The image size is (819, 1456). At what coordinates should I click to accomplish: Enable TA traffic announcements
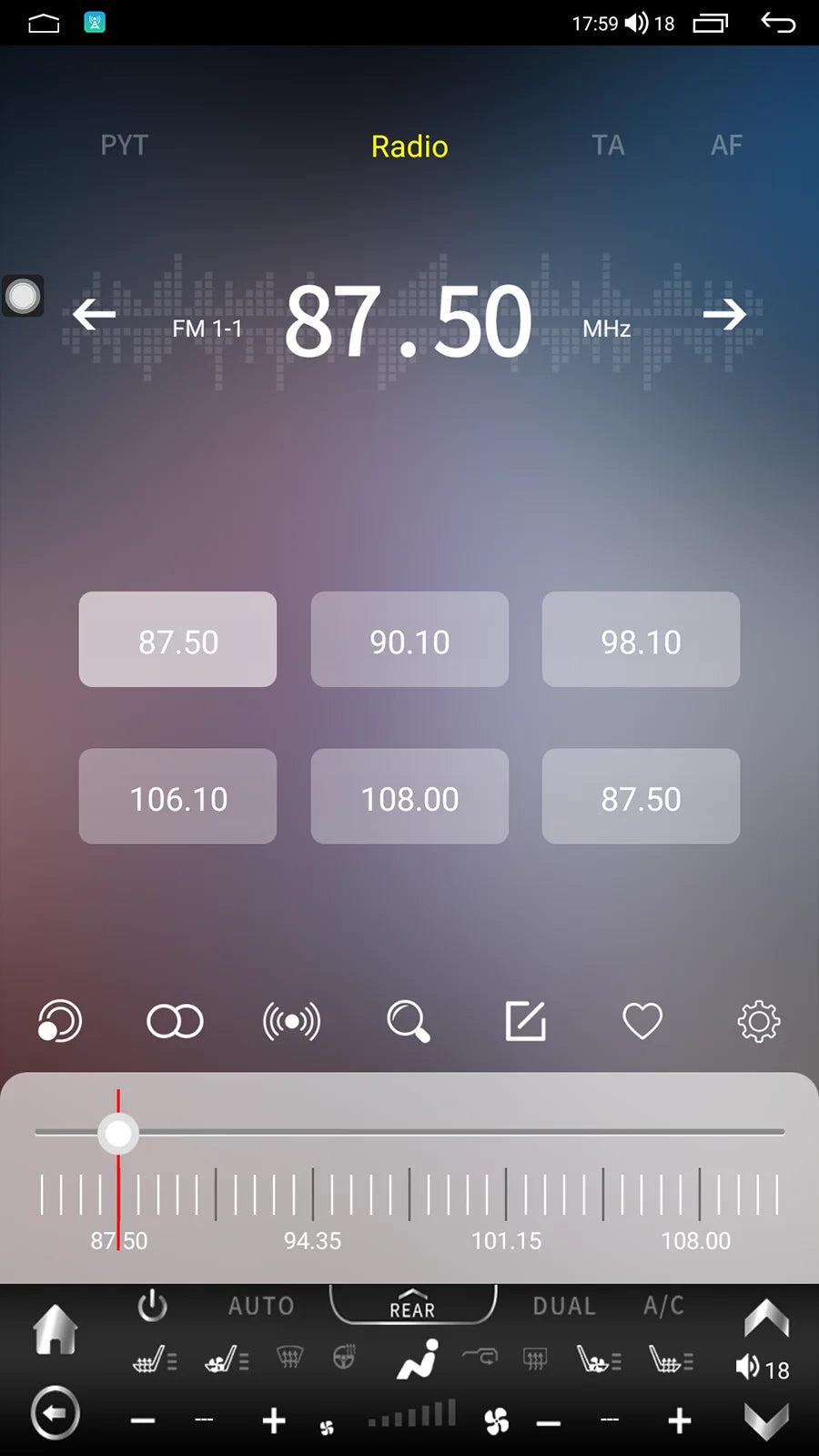coord(608,146)
